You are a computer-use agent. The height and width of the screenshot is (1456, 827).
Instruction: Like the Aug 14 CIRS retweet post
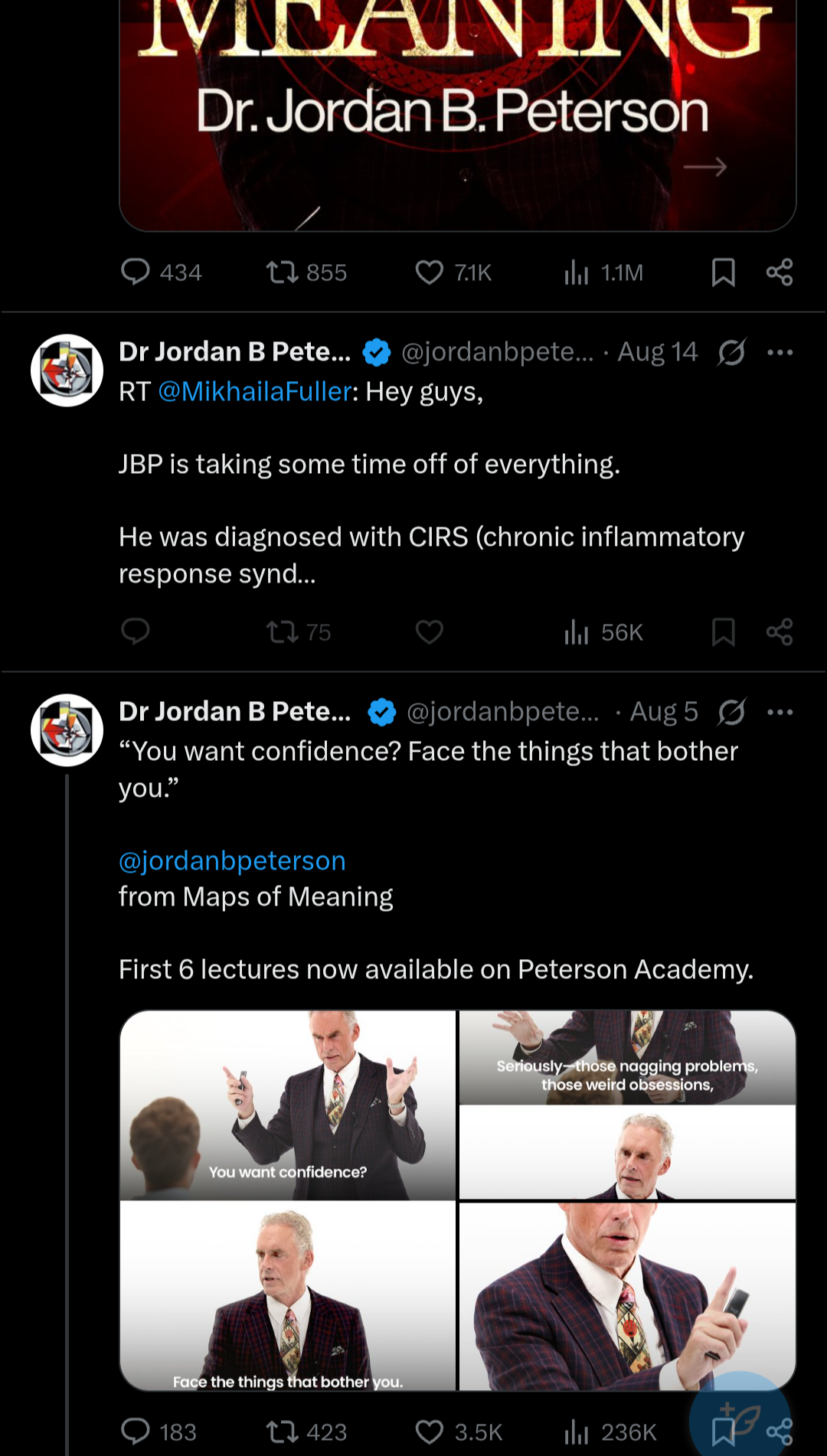tap(429, 632)
